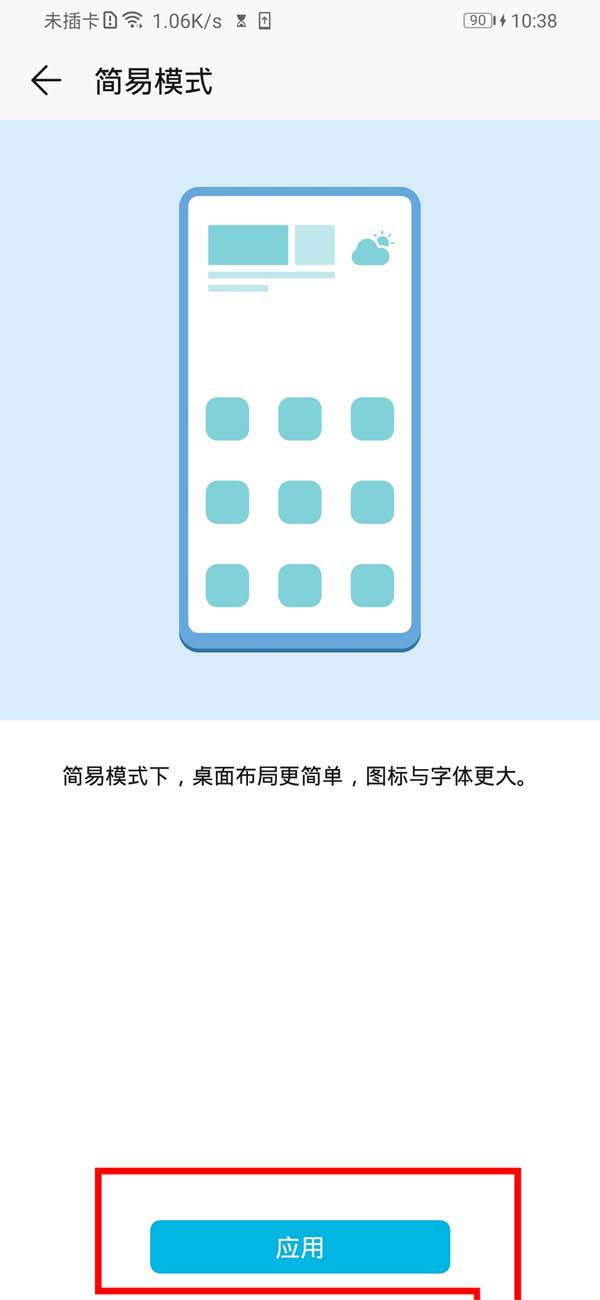Tap the 应用 button to apply

point(300,1247)
